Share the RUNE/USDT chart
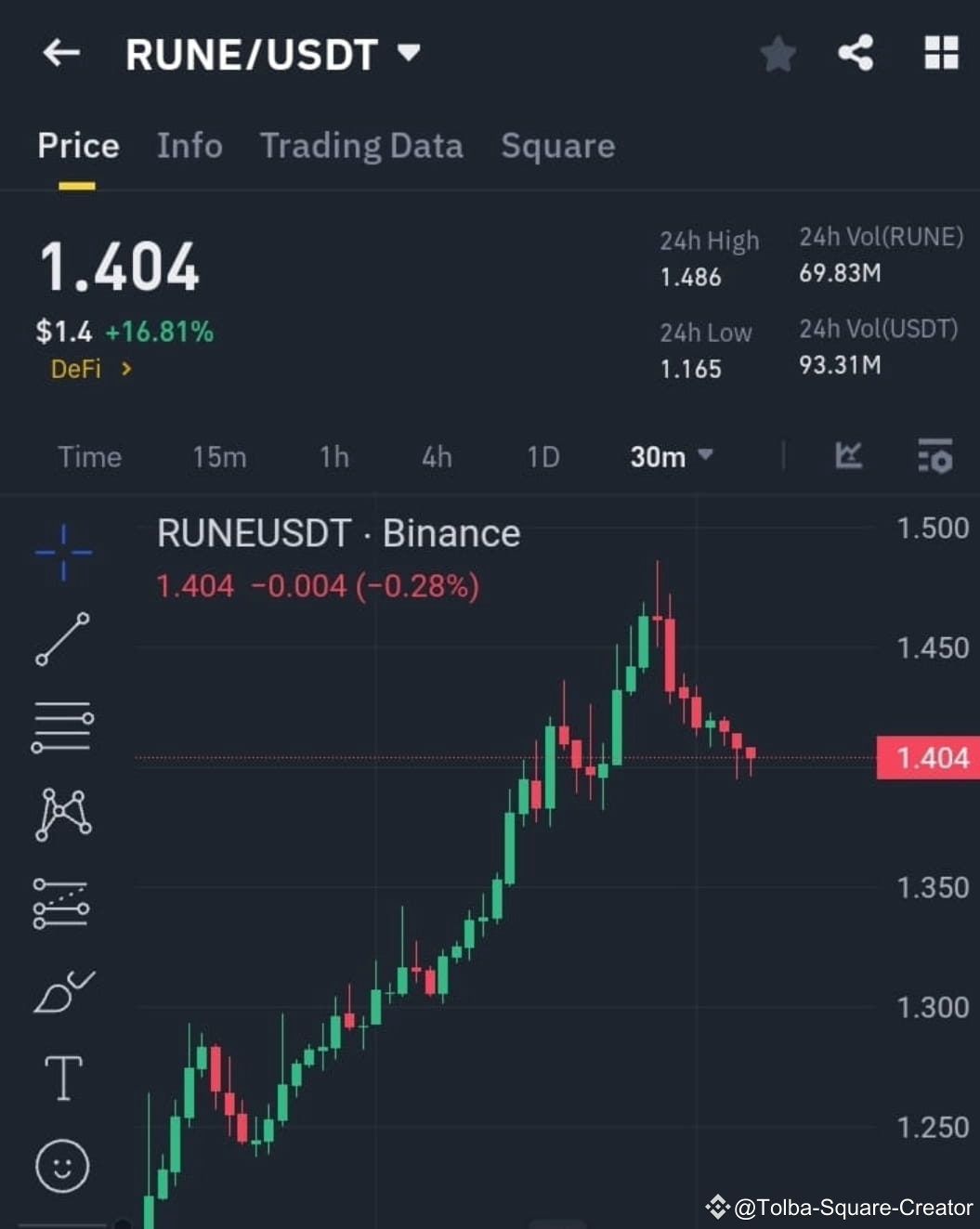Screen dimensions: 980x1229 (855, 53)
